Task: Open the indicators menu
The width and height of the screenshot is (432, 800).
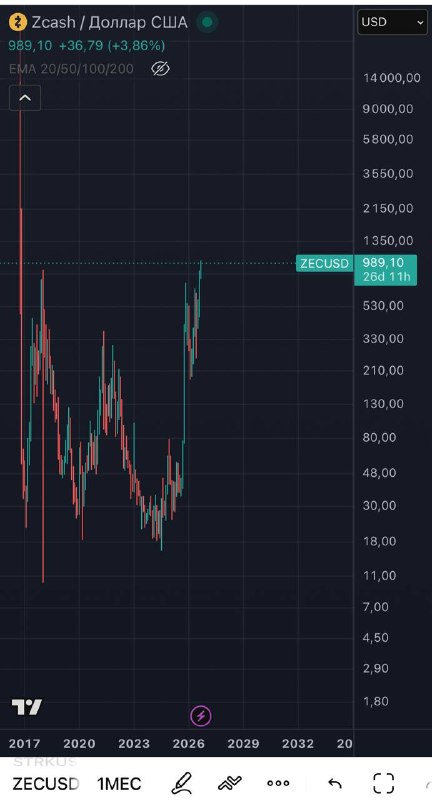Action: pos(230,783)
